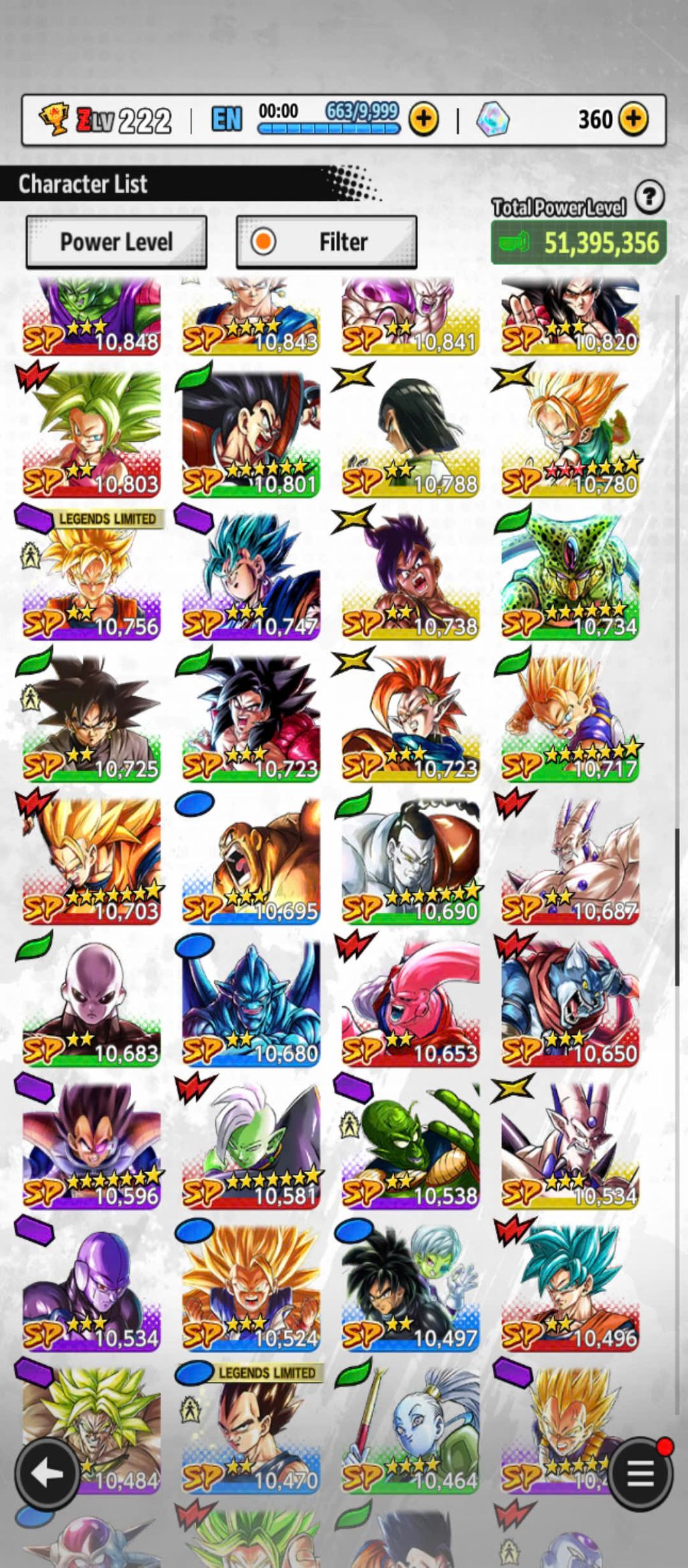Go back using the arrow button
Image resolution: width=688 pixels, height=1568 pixels.
click(48, 1472)
